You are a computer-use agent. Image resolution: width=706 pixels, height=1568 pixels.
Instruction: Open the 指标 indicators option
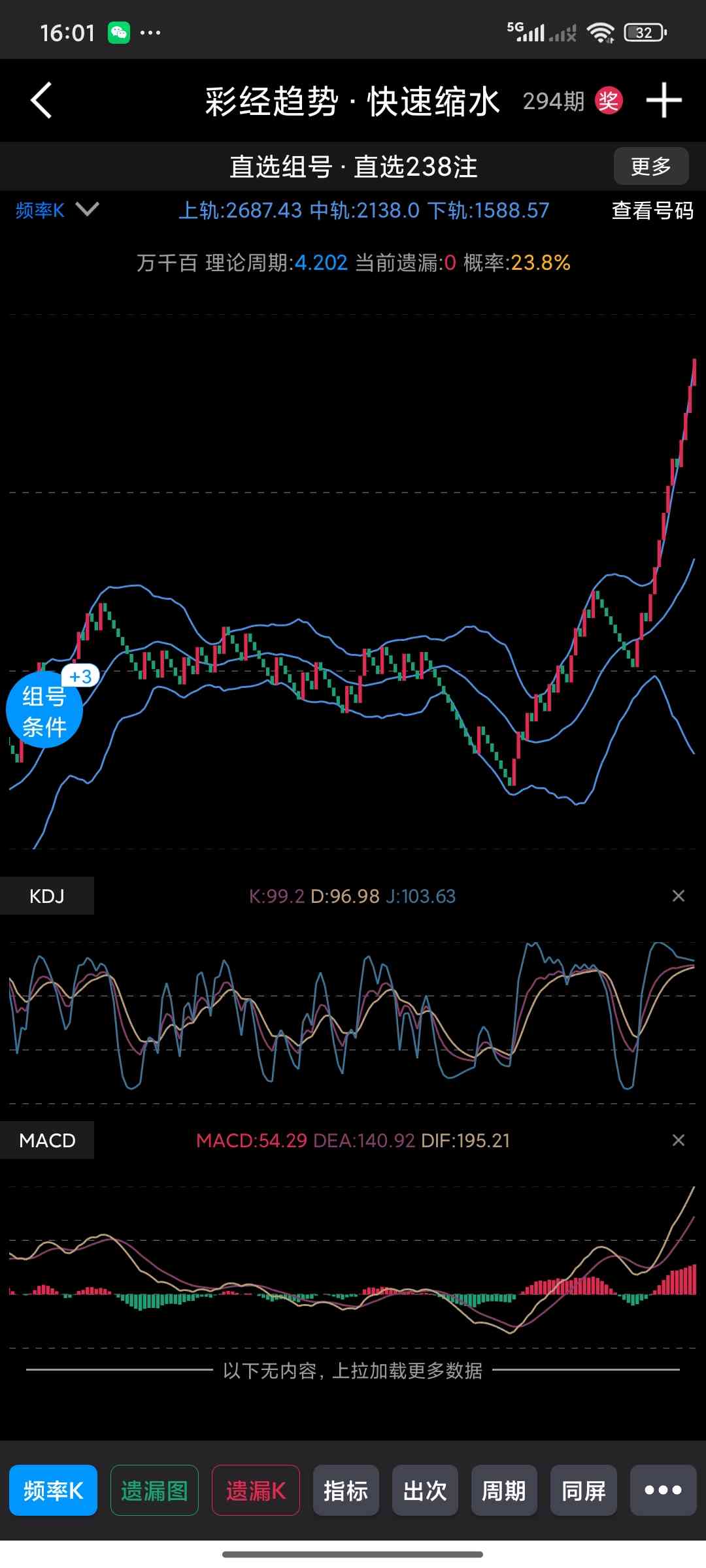(346, 1490)
